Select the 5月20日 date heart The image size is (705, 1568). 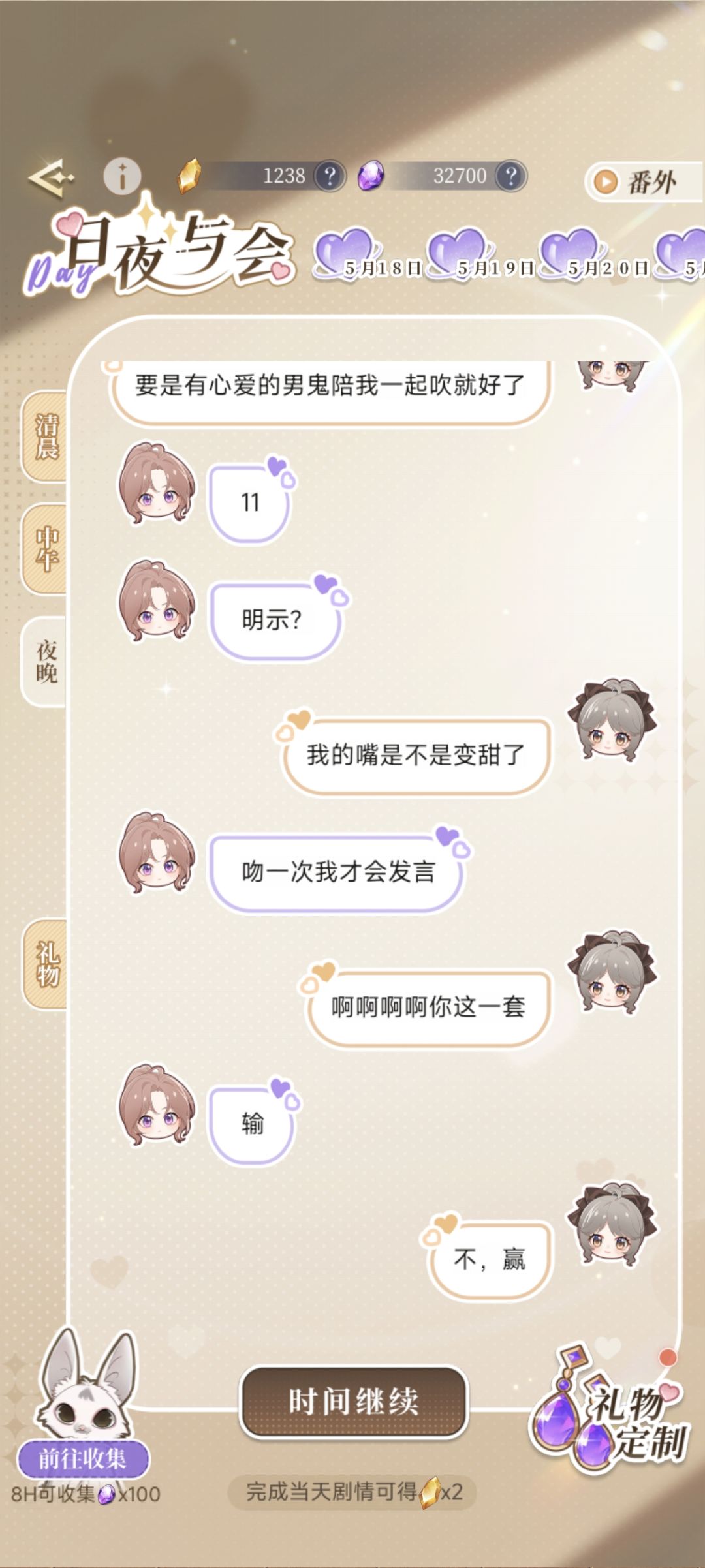[594, 254]
